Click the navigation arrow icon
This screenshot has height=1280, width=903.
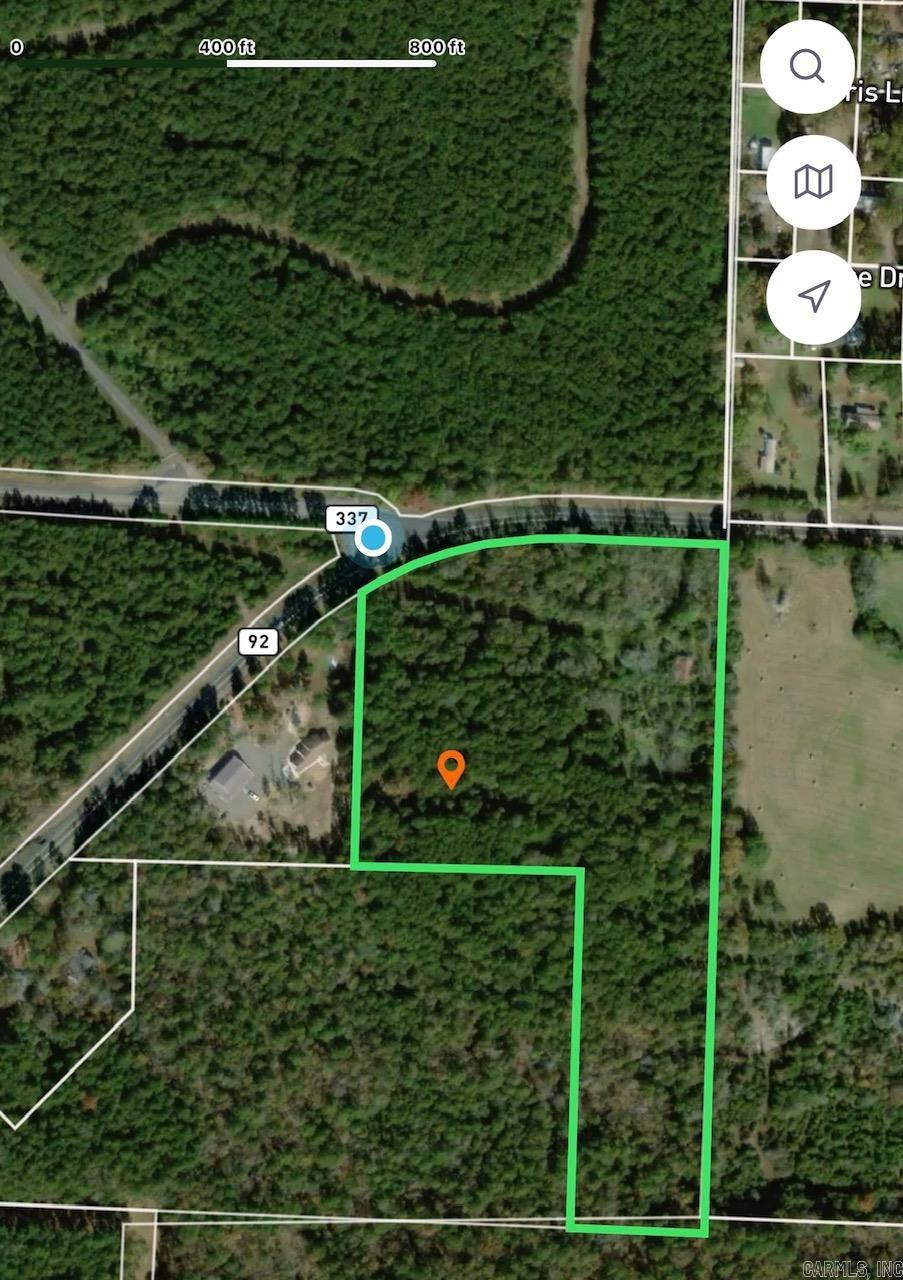812,297
